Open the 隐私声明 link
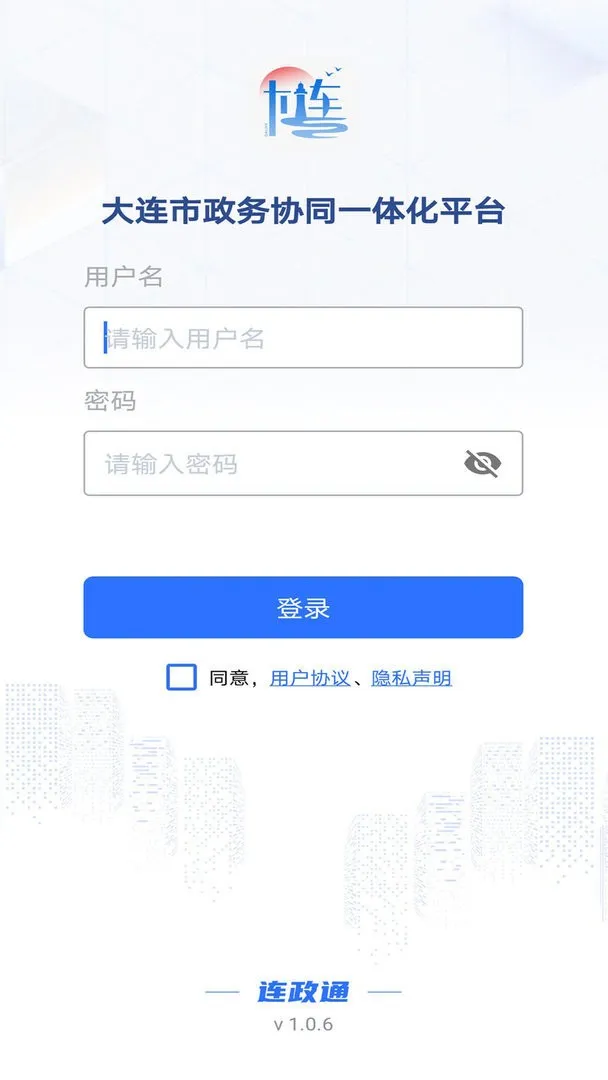The width and height of the screenshot is (608, 1080). 411,678
